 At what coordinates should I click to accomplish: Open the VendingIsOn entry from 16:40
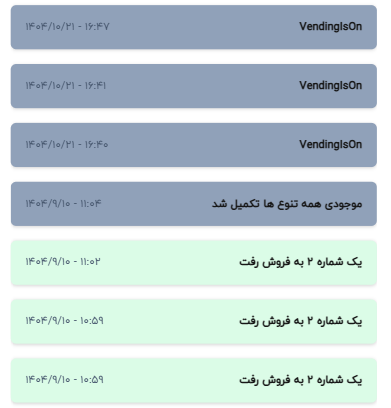[194, 145]
